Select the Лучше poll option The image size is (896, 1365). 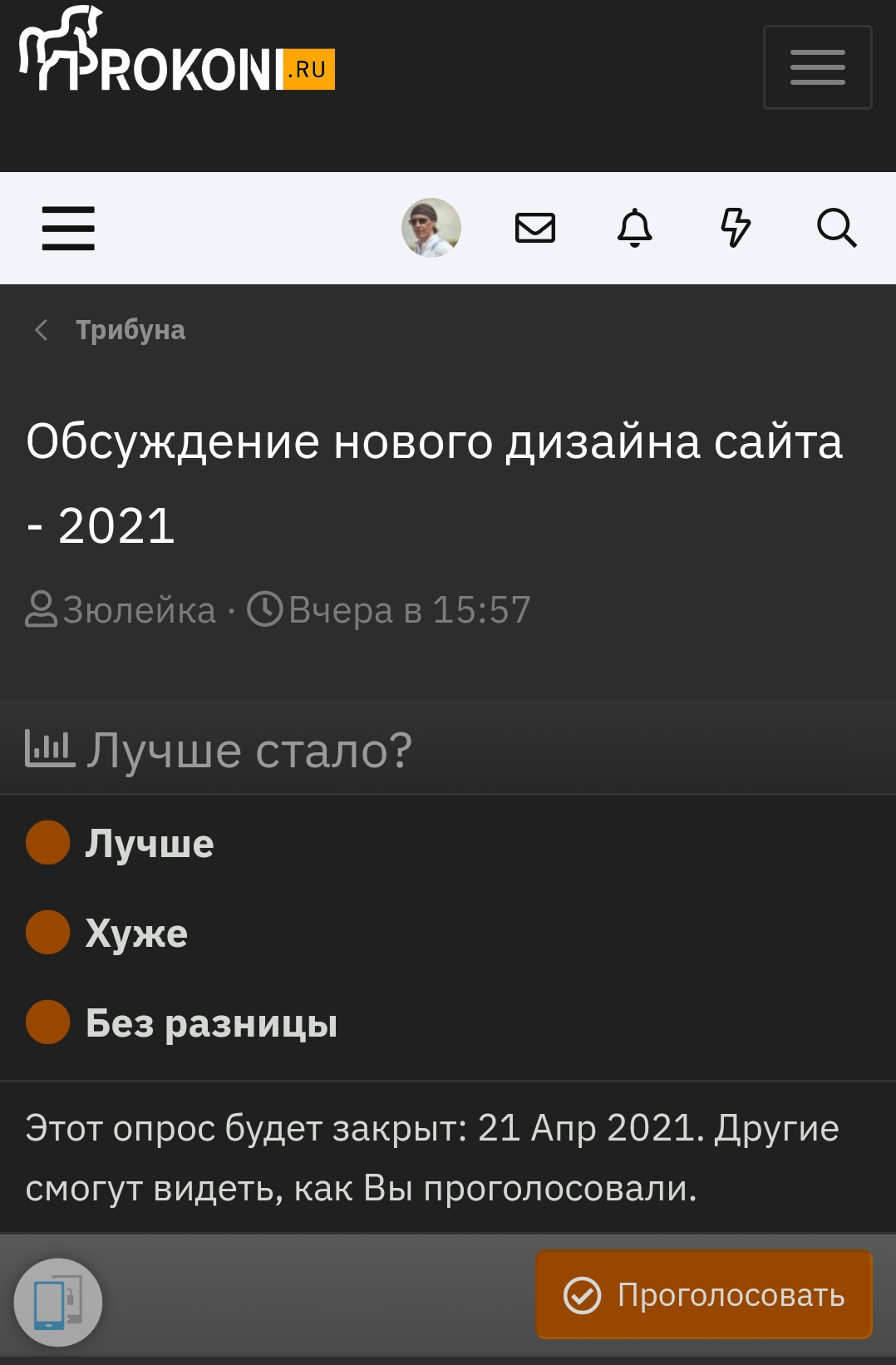(48, 843)
